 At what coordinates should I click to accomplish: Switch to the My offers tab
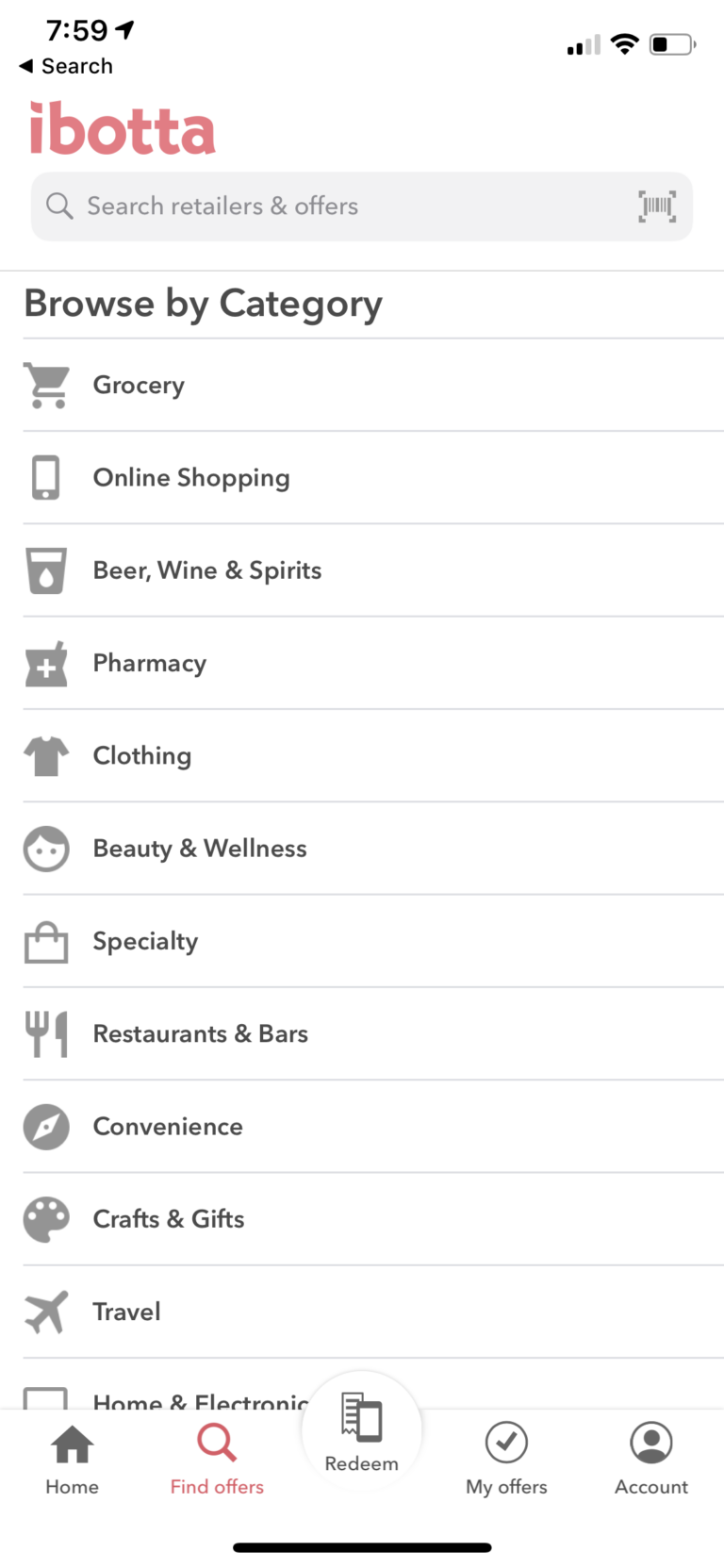(506, 1459)
